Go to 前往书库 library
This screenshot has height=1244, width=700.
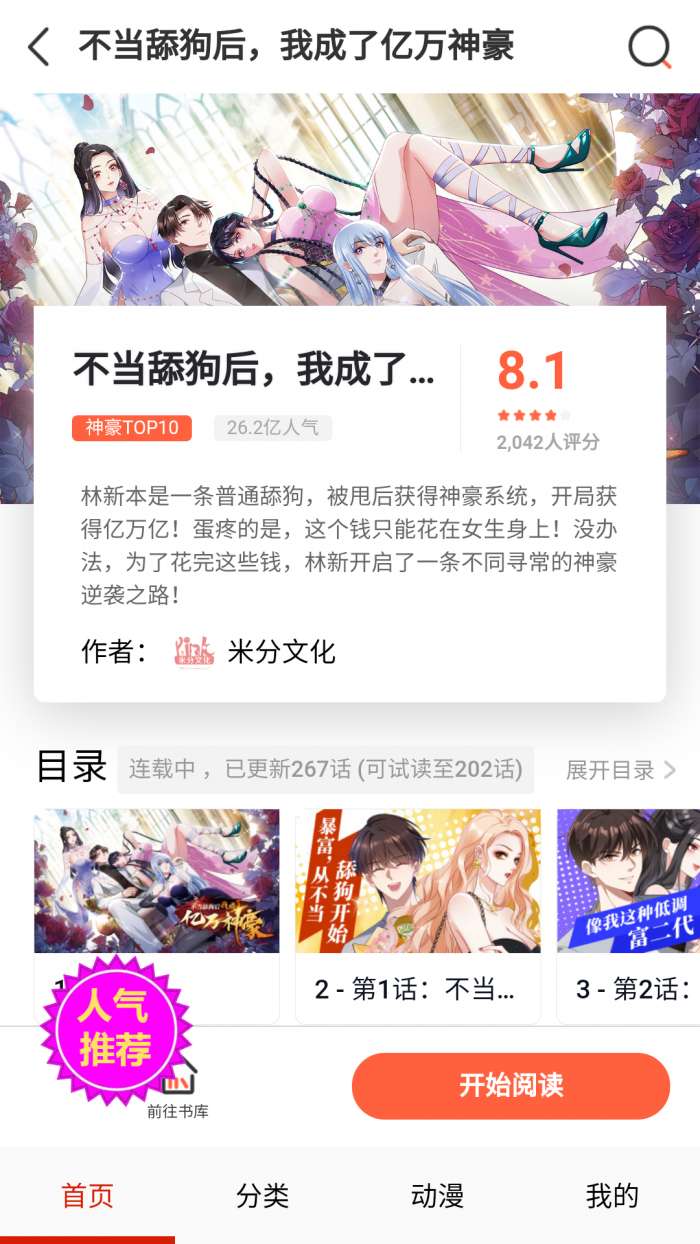179,1090
